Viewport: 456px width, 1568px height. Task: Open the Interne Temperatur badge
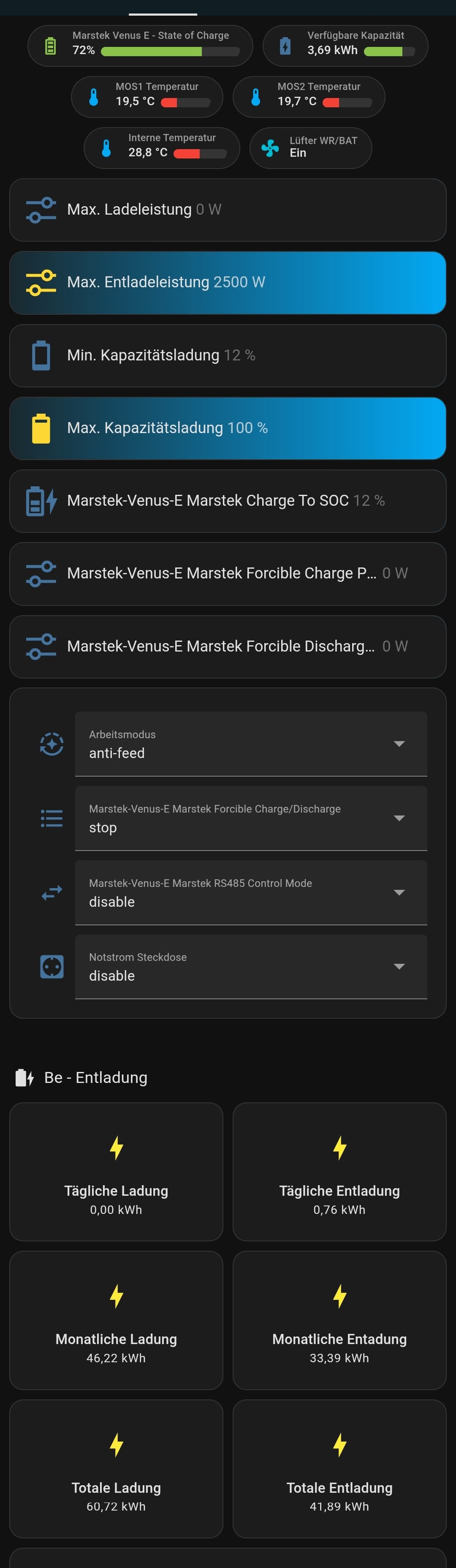point(161,148)
